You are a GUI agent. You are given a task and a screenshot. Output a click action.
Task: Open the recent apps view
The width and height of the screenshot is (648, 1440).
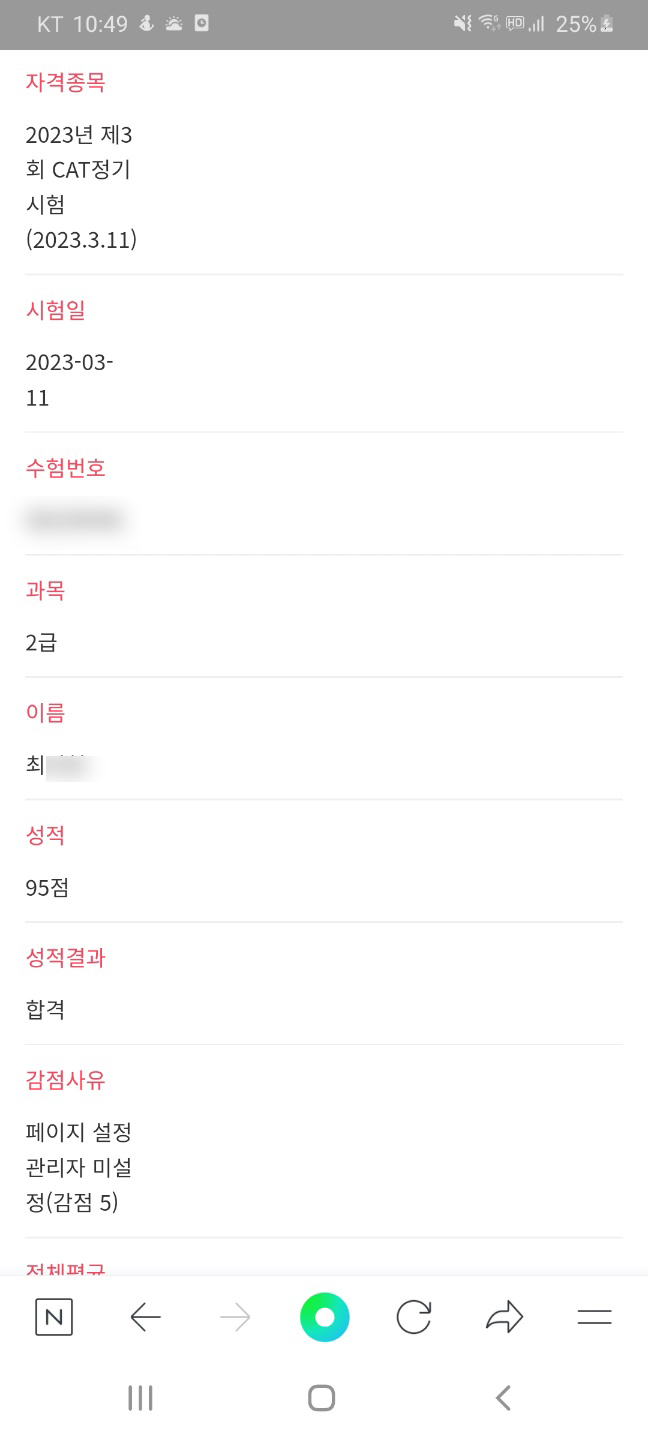[x=140, y=1398]
